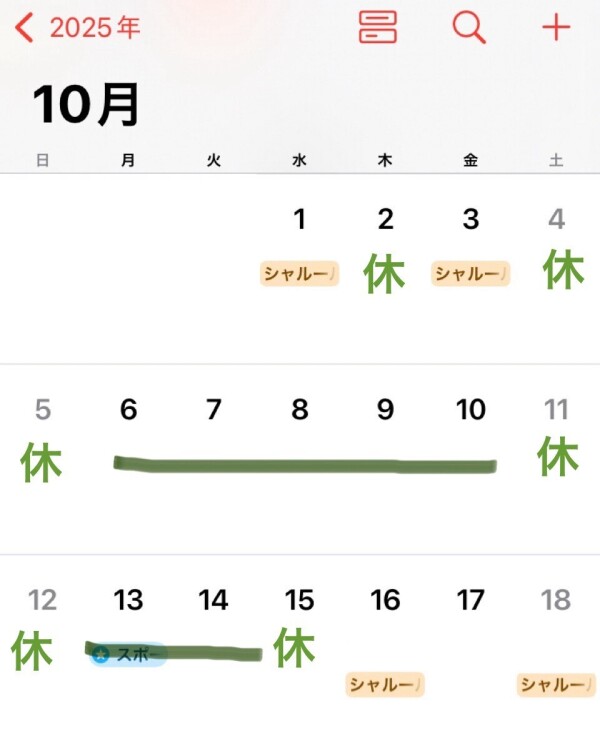View October 16 in the calendar
Image resolution: width=600 pixels, height=741 pixels.
pyautogui.click(x=385, y=600)
